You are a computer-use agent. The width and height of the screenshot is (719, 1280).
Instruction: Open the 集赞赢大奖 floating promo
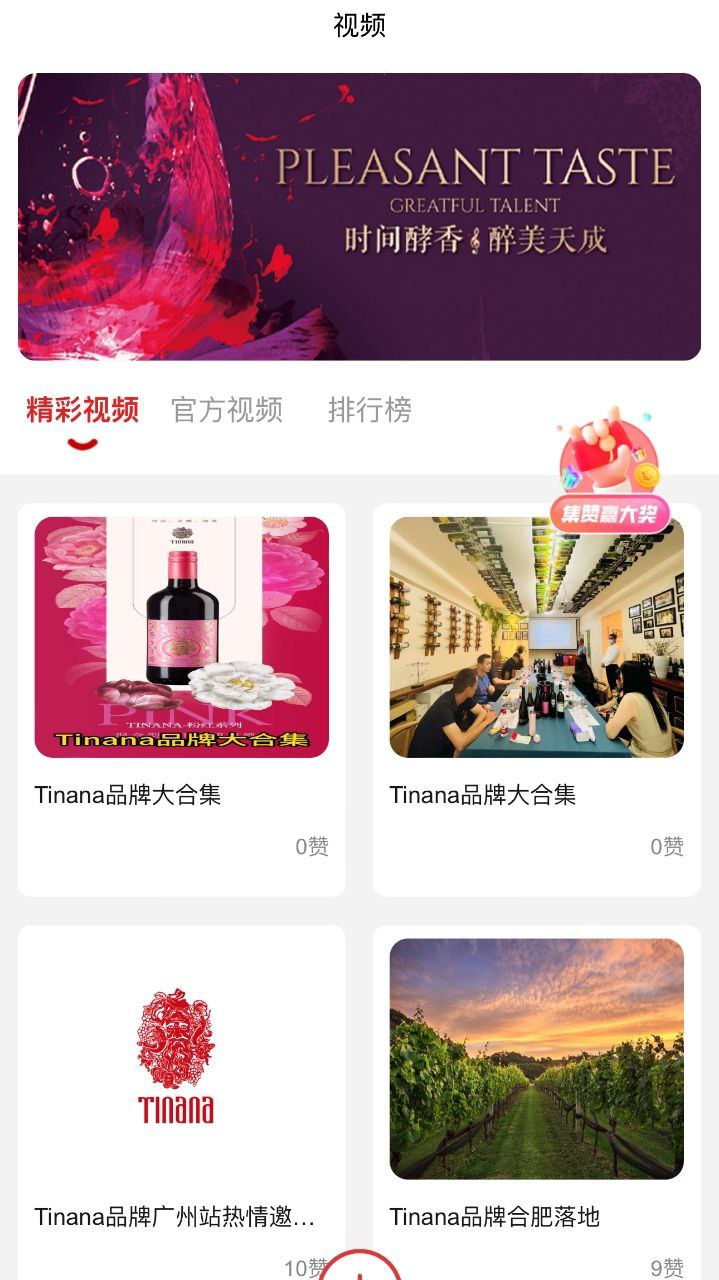pos(609,472)
